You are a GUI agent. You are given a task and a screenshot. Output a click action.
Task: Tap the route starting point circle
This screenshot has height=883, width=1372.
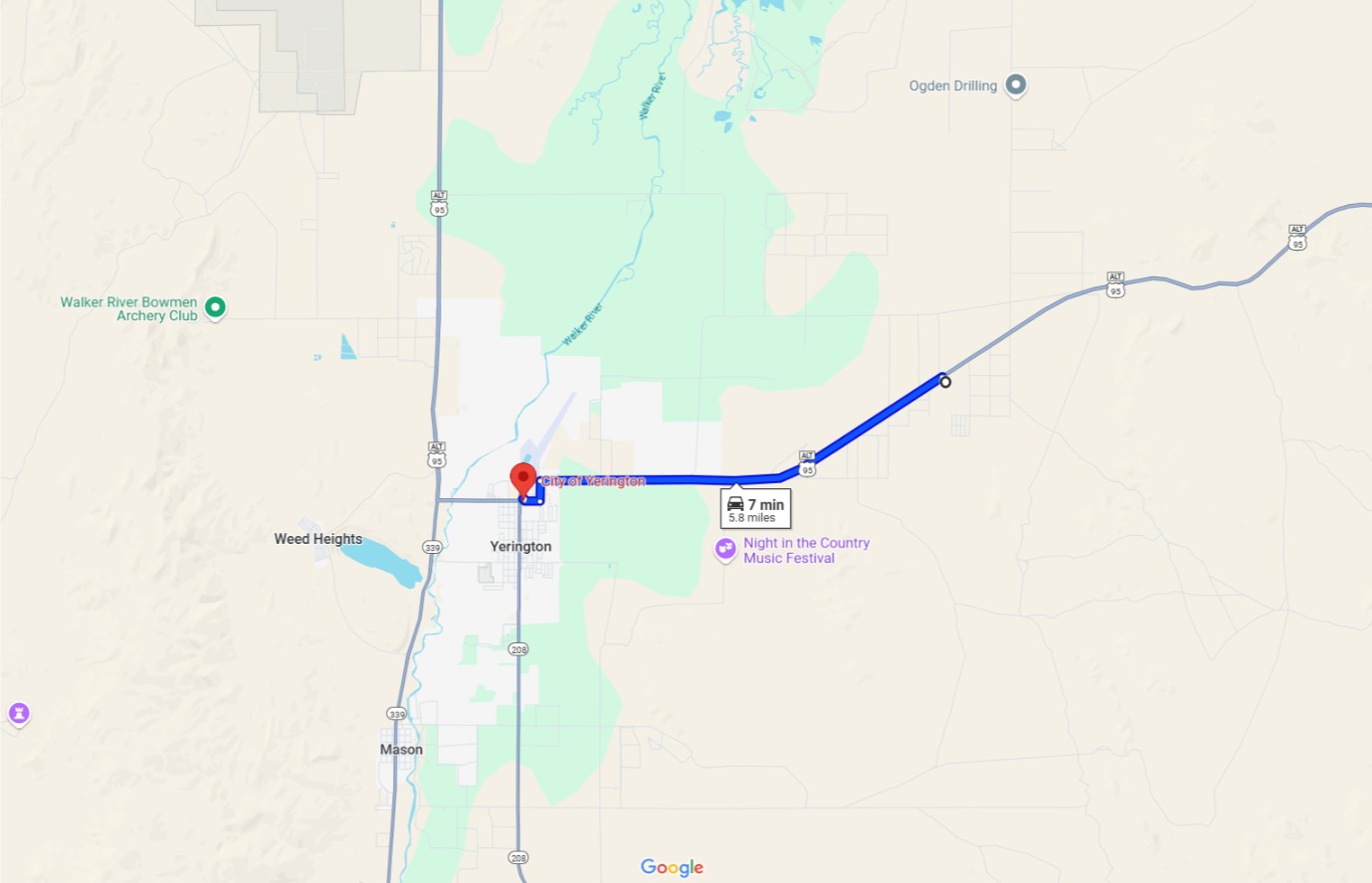tap(945, 382)
